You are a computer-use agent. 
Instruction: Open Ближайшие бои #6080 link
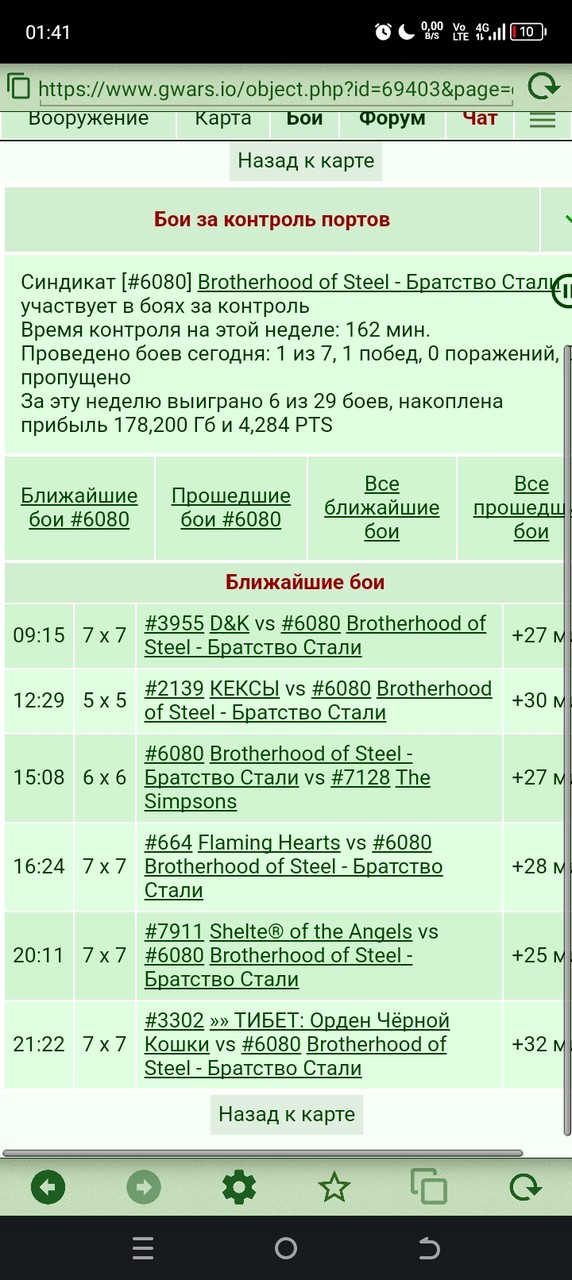[79, 508]
